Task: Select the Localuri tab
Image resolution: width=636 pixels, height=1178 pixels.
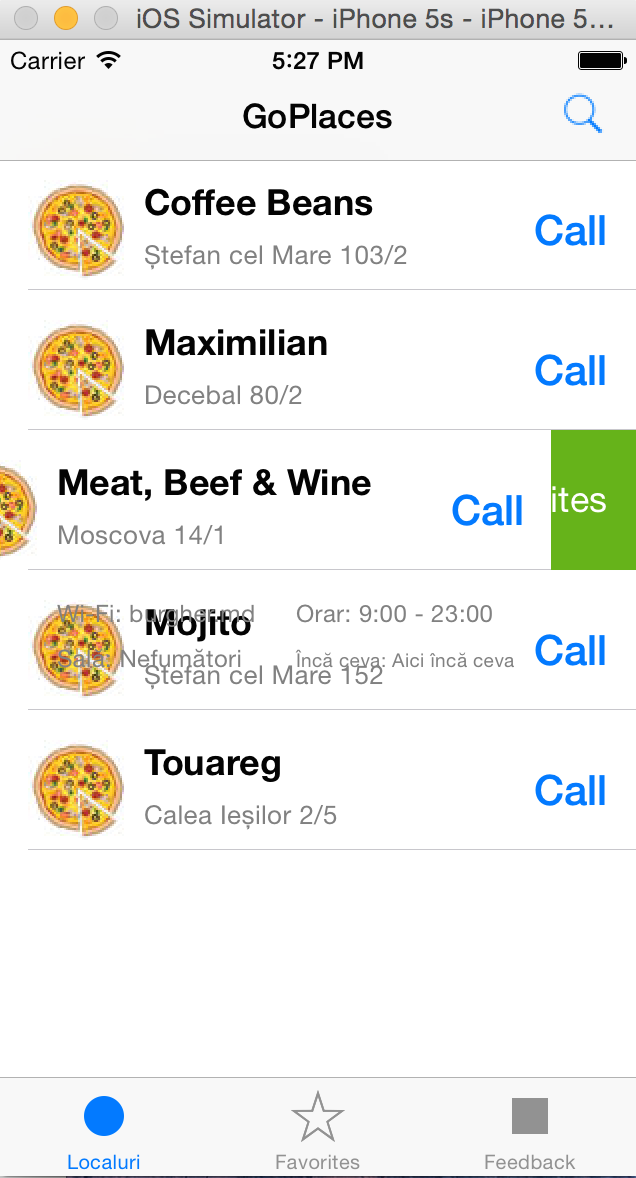Action: (104, 1131)
